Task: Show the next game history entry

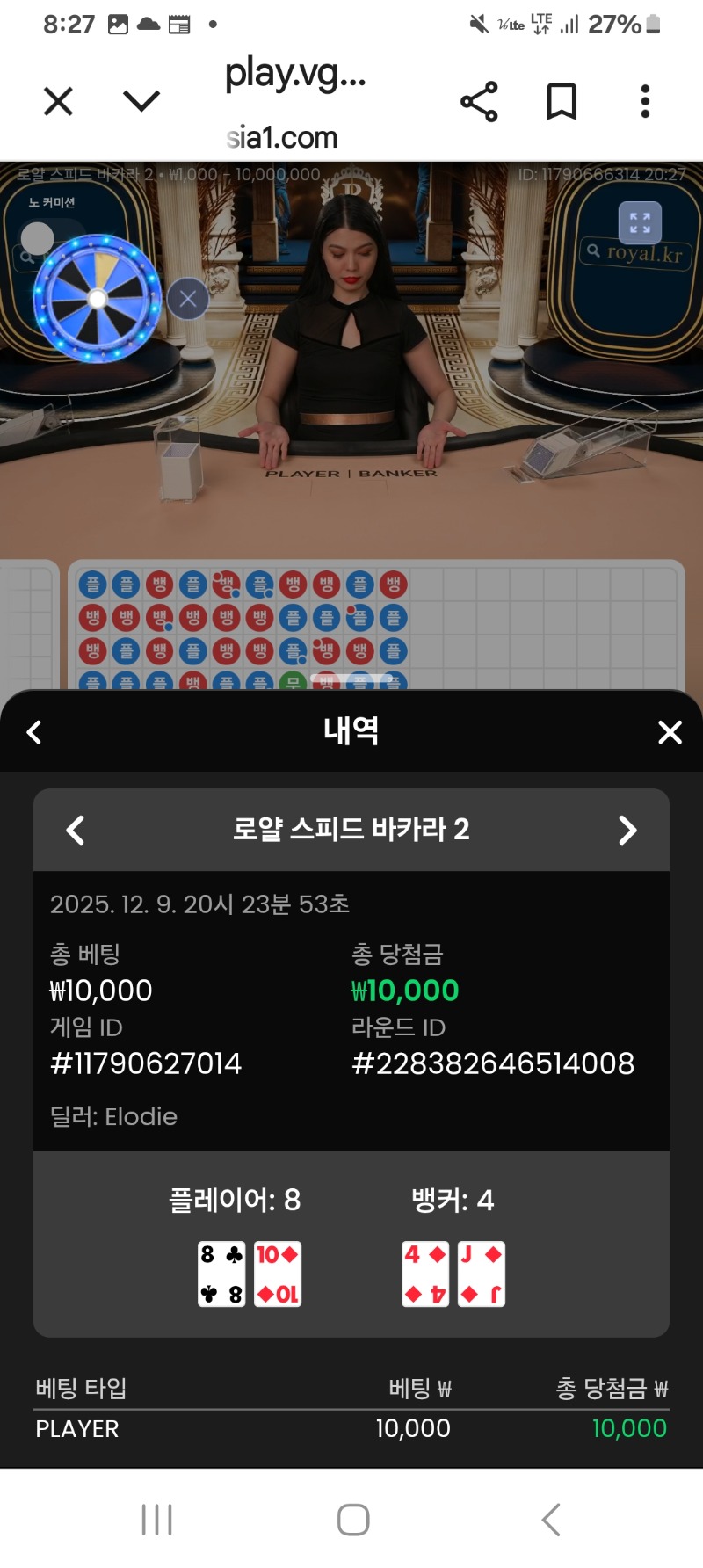Action: (627, 830)
